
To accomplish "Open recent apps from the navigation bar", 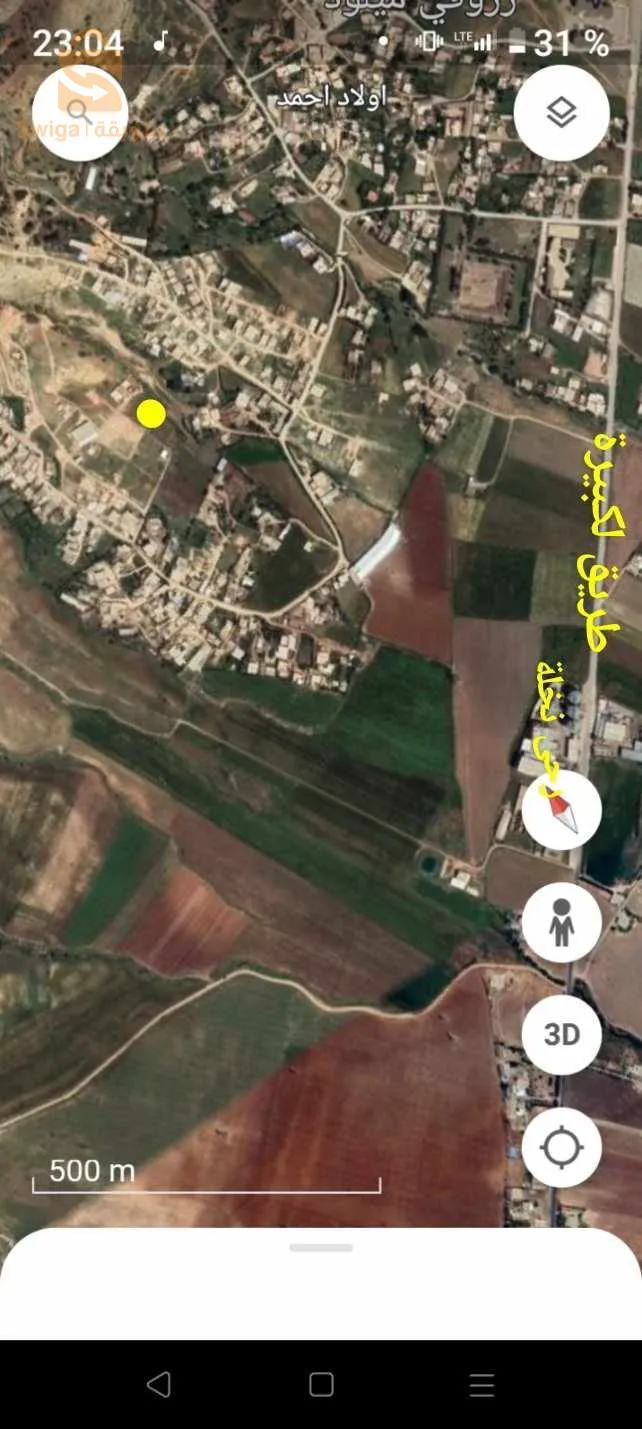I will (482, 1384).
